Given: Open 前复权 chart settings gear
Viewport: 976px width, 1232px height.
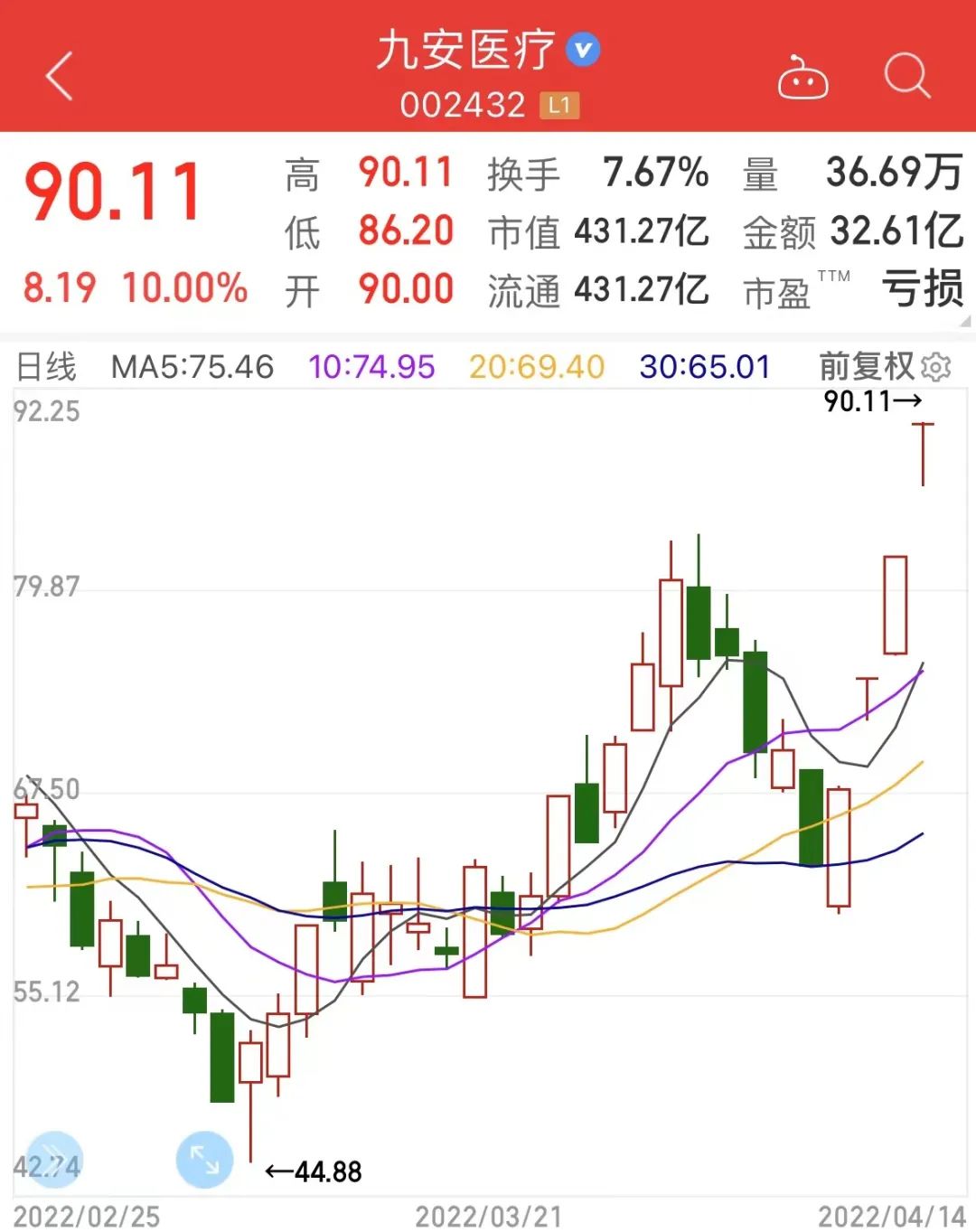Looking at the screenshot, I should tap(936, 367).
